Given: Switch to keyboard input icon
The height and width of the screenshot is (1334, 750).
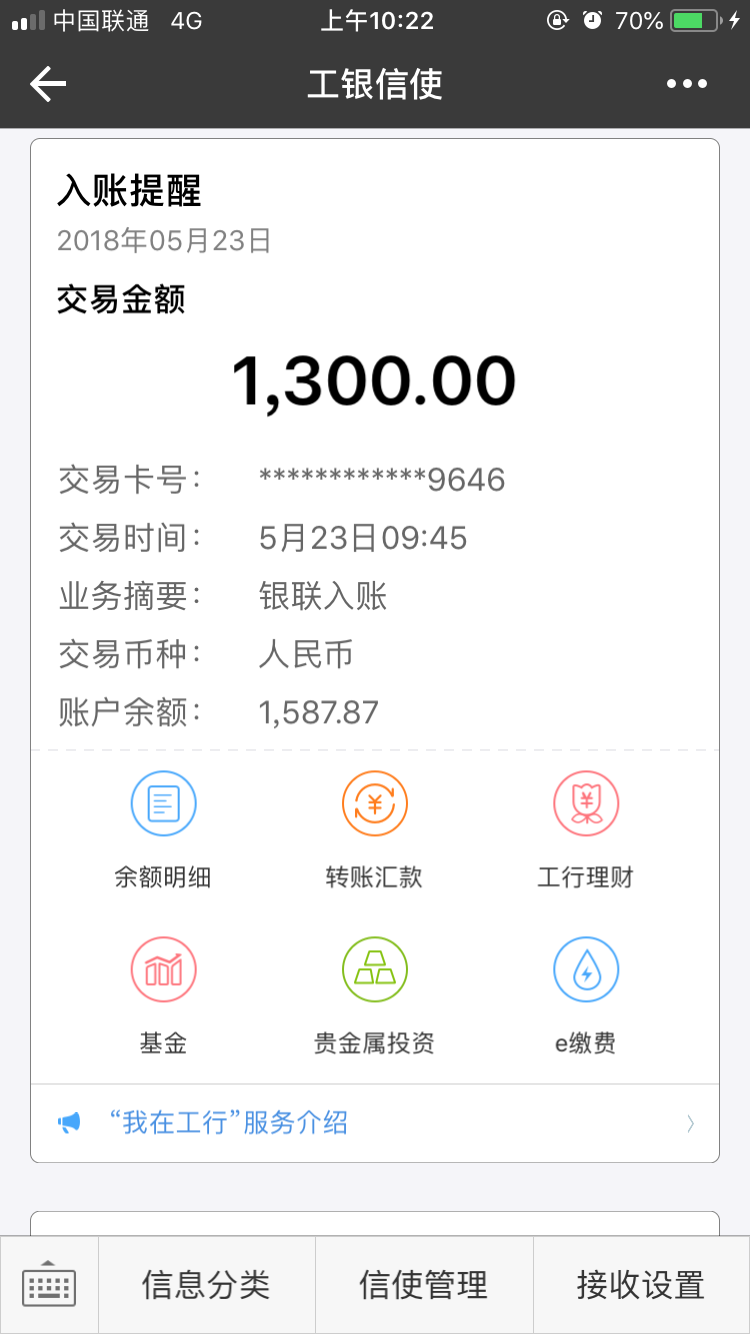Looking at the screenshot, I should (x=49, y=1285).
